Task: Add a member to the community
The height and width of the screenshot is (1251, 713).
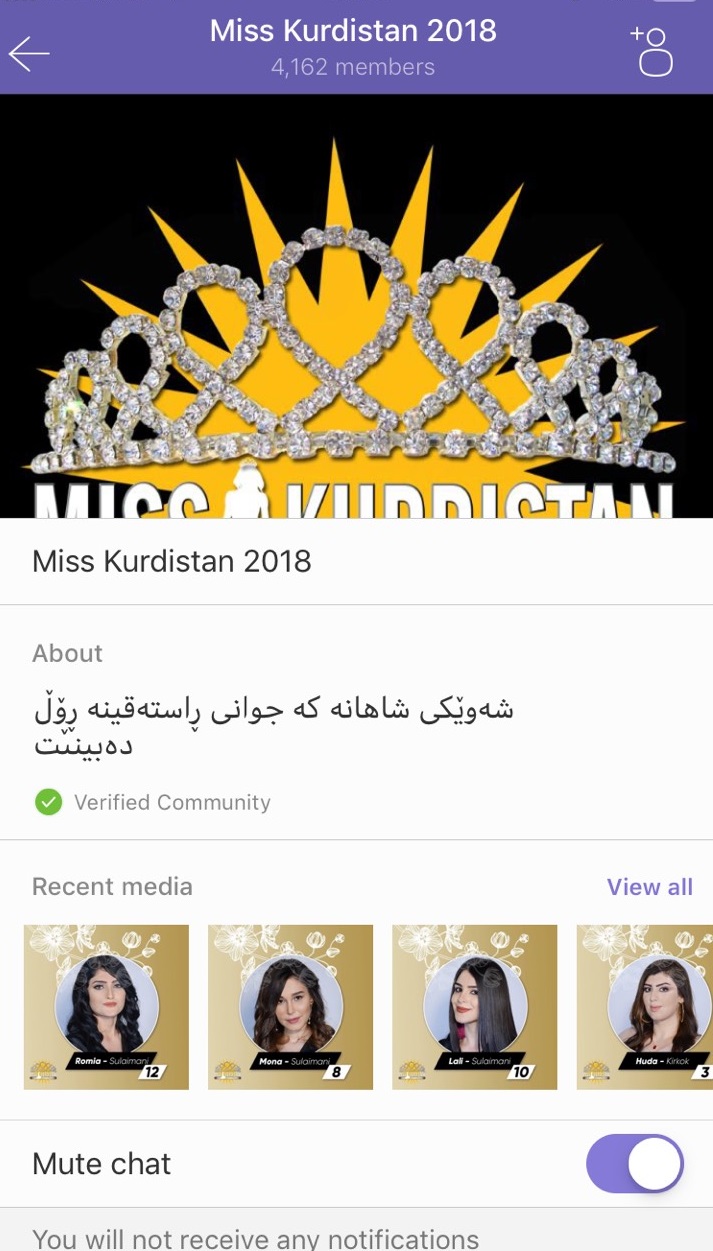Action: [652, 51]
